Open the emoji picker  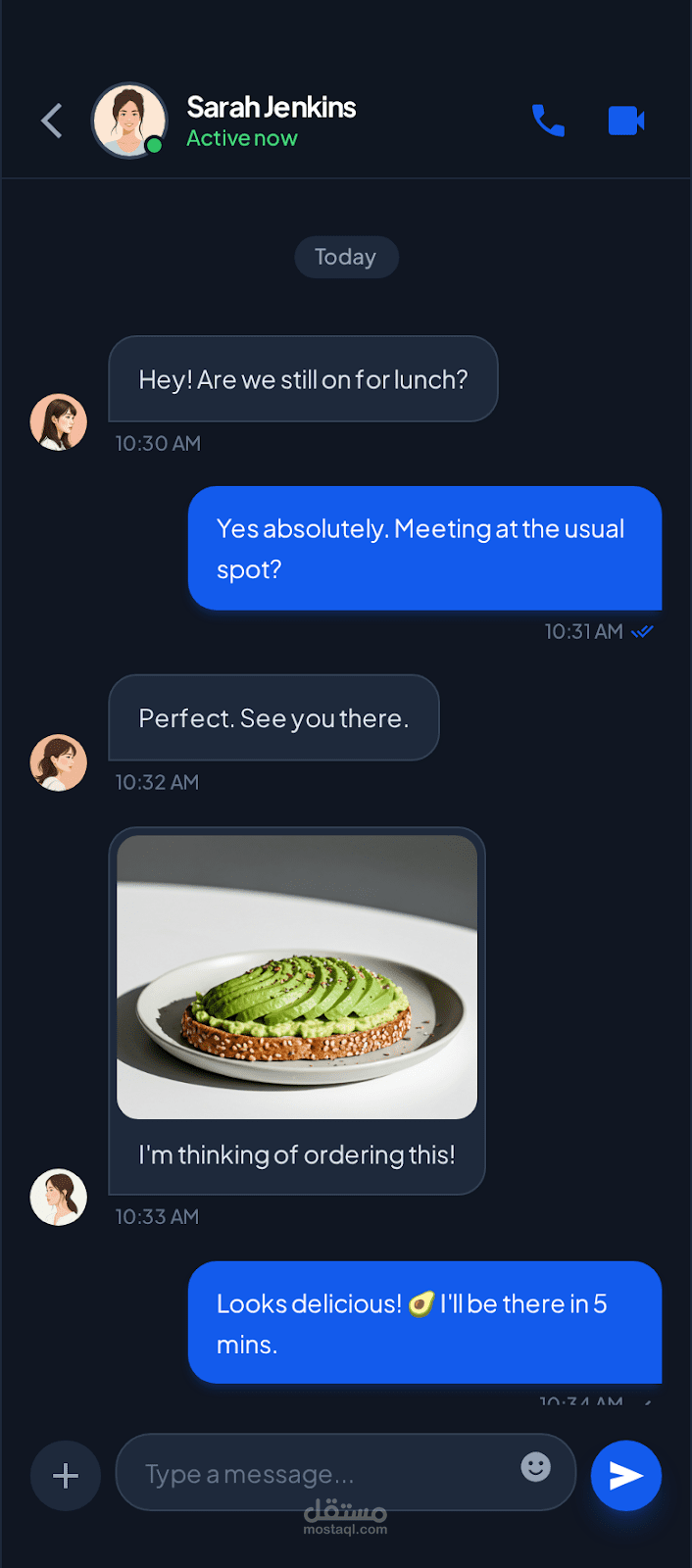pyautogui.click(x=535, y=1467)
